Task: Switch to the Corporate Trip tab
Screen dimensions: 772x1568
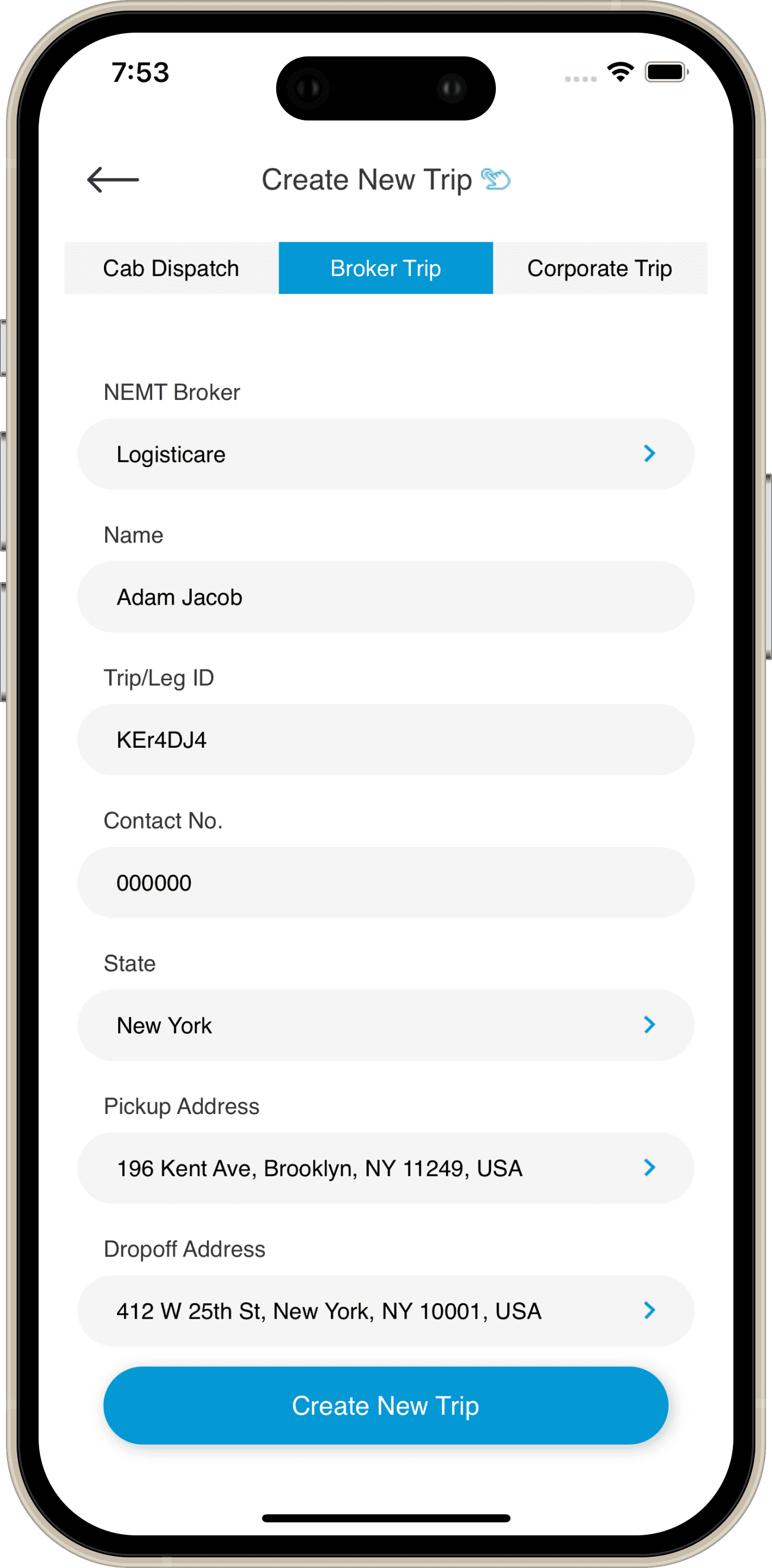Action: tap(600, 268)
